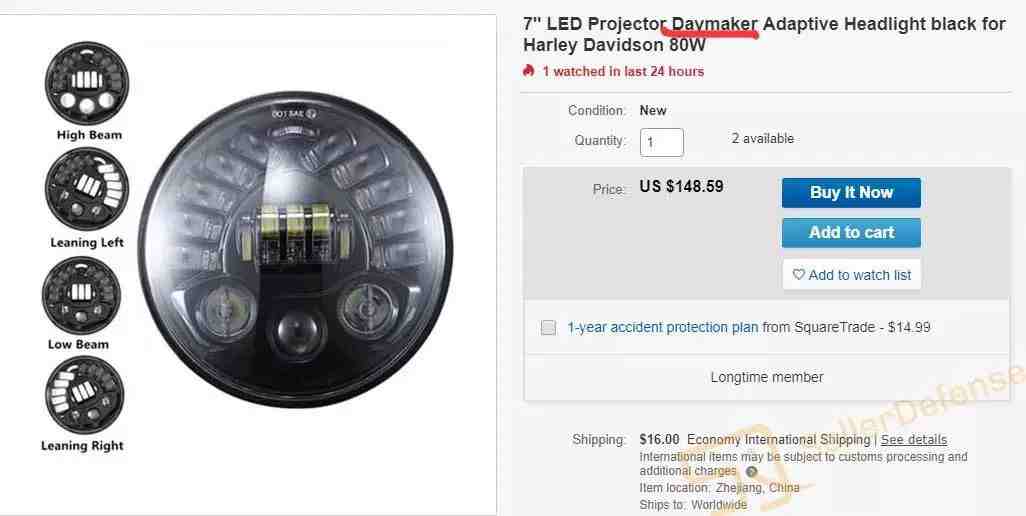1026x516 pixels.
Task: Tap the Buy It Now button
Action: pos(851,193)
